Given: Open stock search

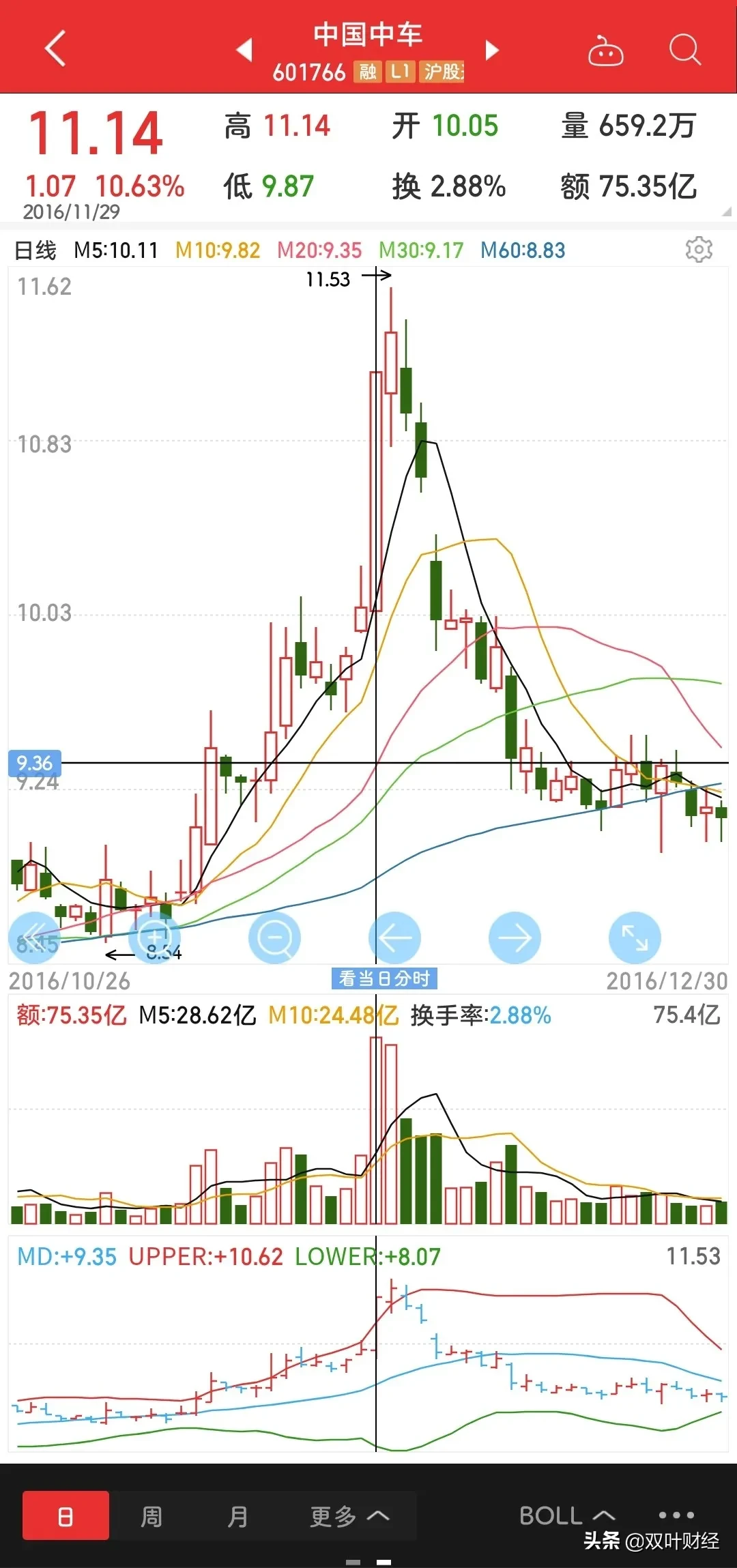Looking at the screenshot, I should pos(684,50).
